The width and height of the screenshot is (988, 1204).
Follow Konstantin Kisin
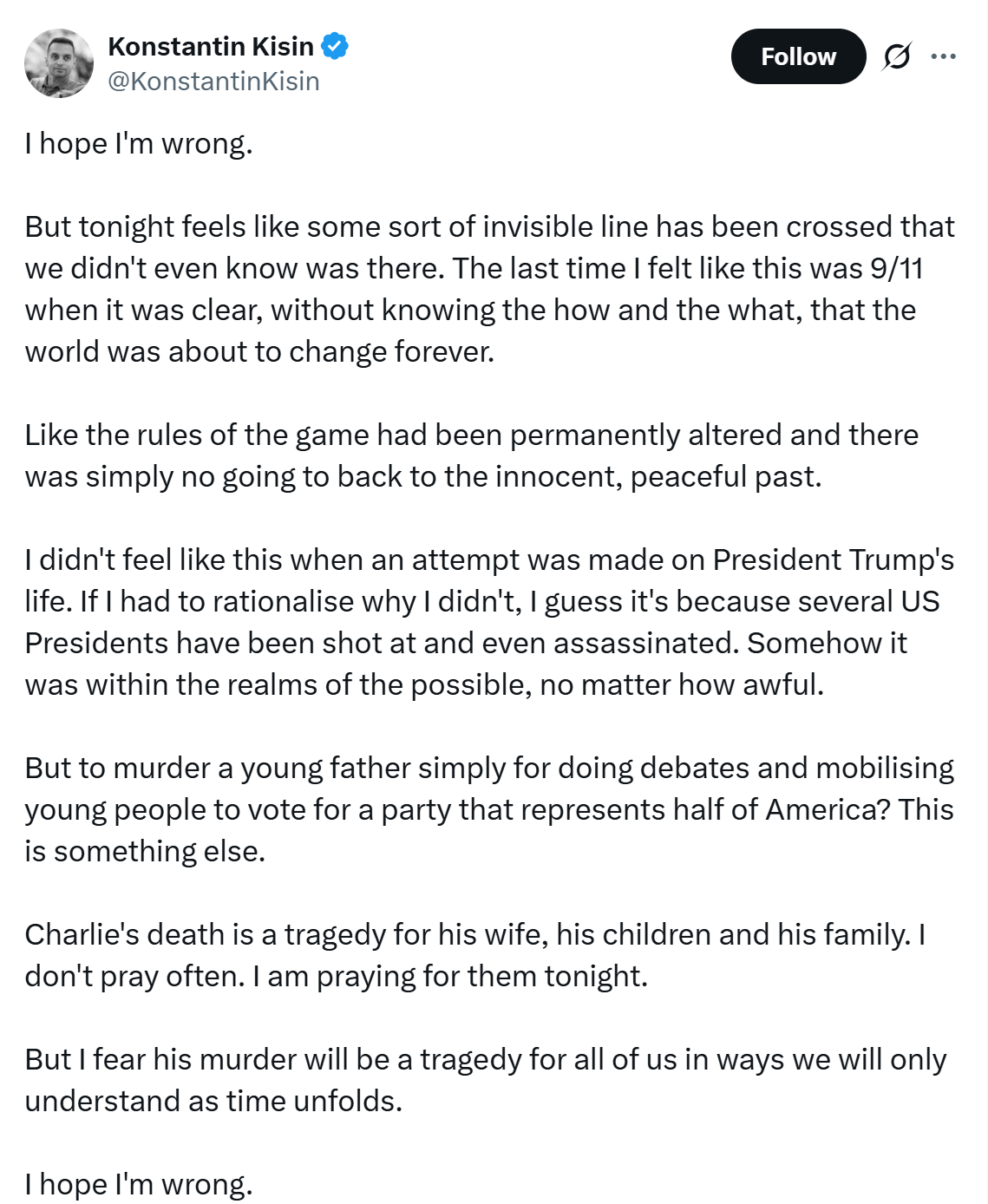tap(798, 56)
